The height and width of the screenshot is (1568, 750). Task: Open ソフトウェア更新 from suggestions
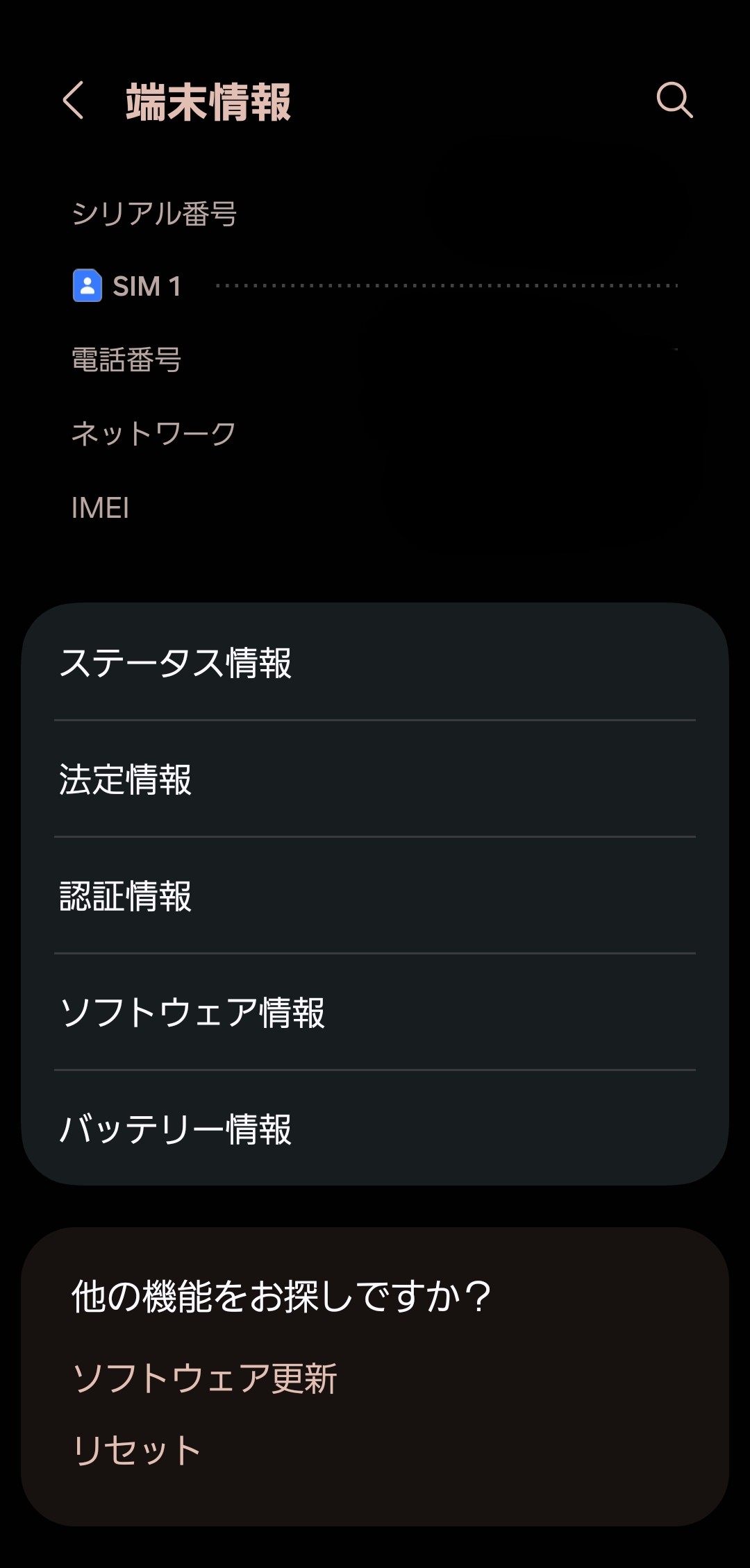[205, 1379]
